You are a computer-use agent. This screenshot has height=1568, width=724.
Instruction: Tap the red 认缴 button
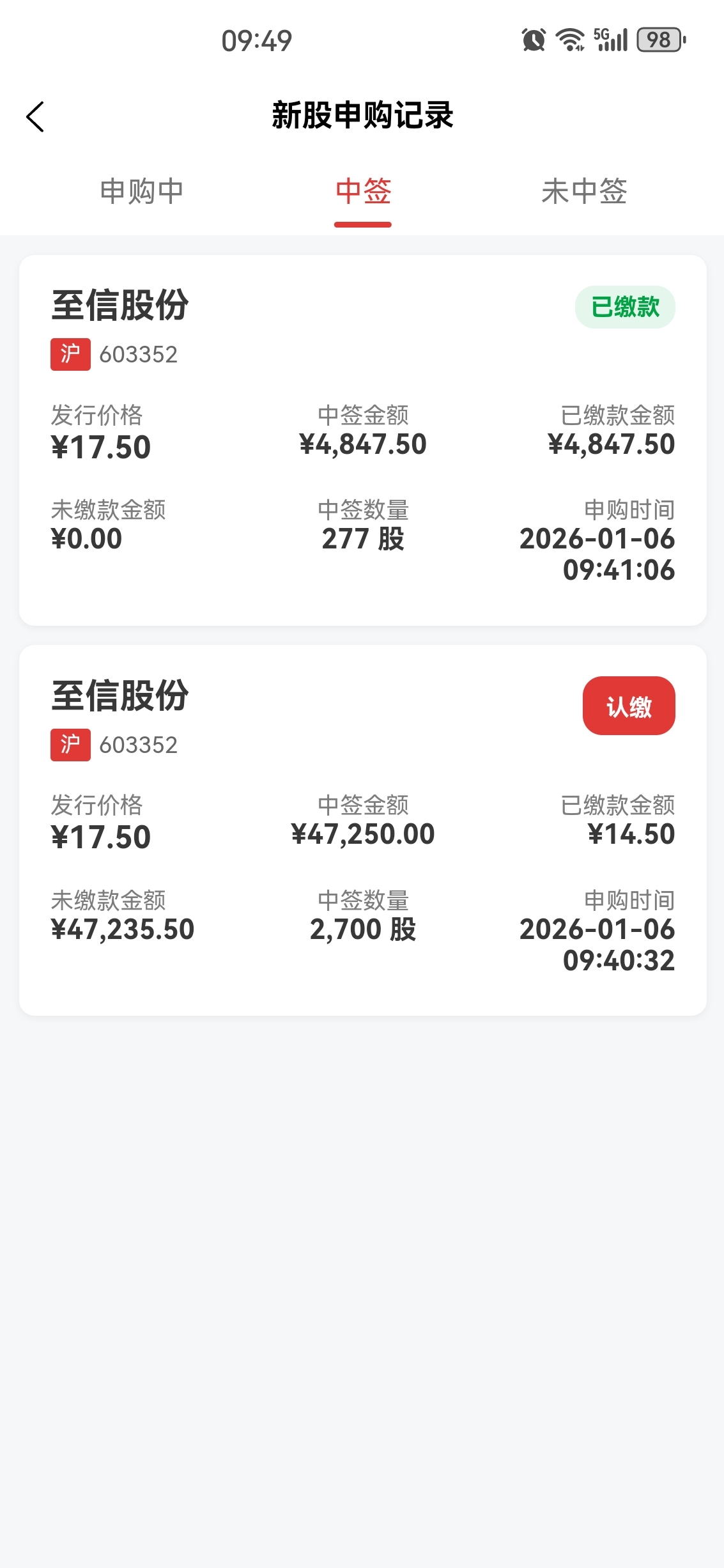pos(628,706)
